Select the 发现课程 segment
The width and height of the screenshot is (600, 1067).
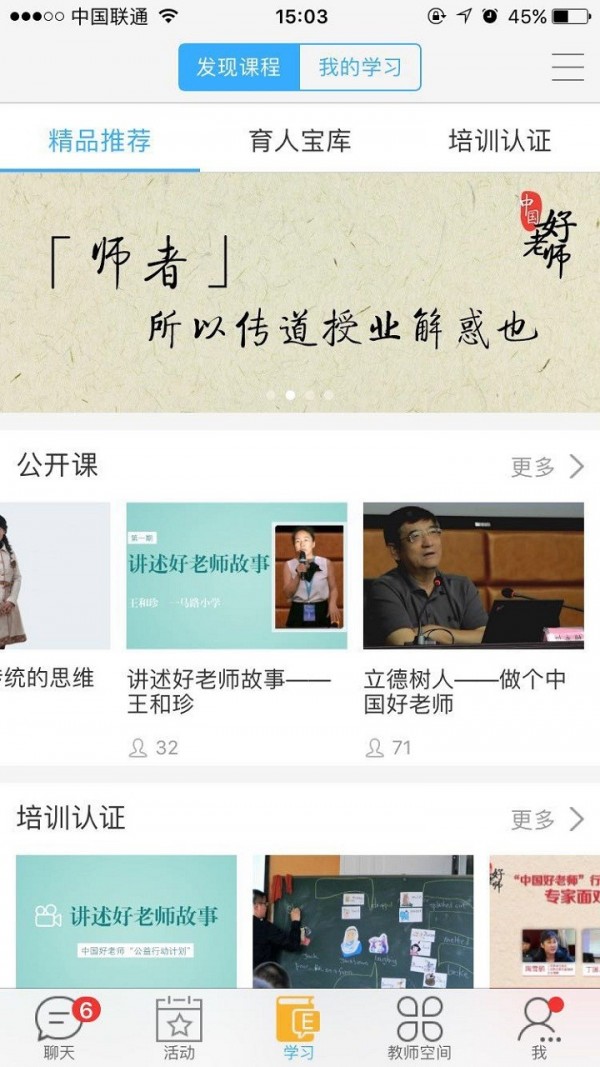pyautogui.click(x=239, y=68)
